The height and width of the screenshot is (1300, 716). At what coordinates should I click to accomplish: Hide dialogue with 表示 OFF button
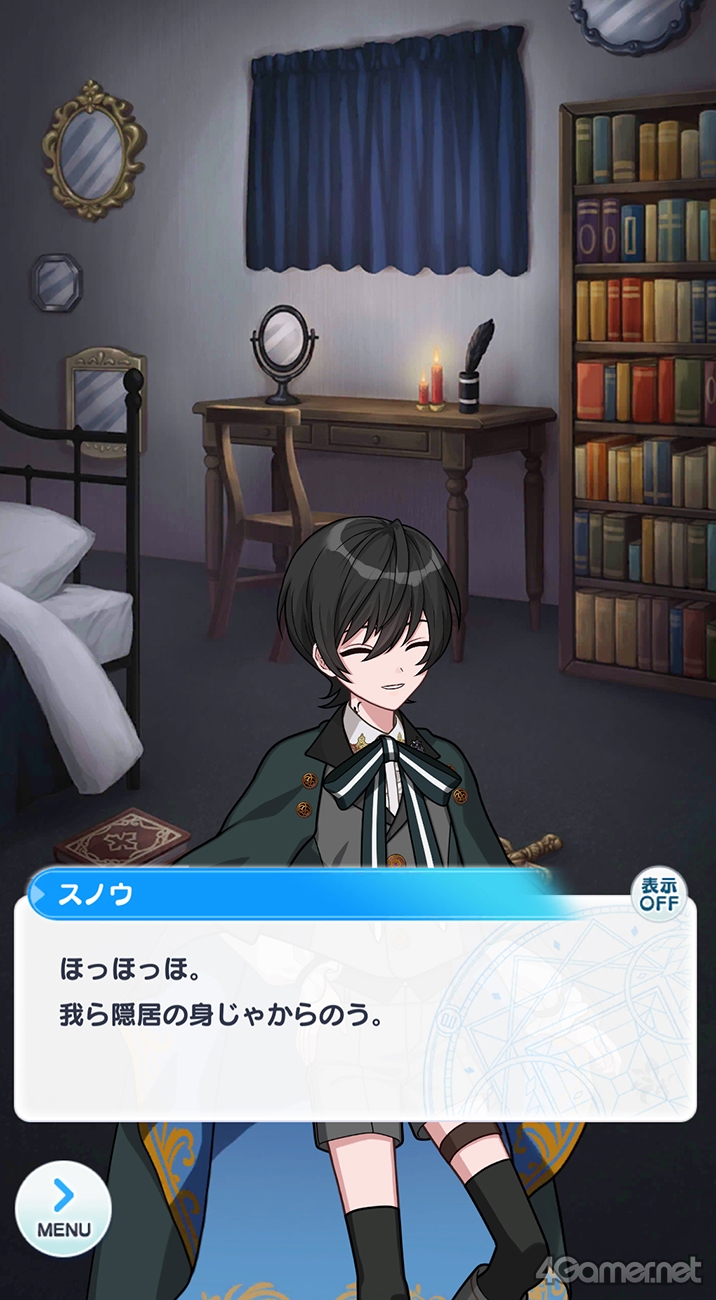click(659, 895)
